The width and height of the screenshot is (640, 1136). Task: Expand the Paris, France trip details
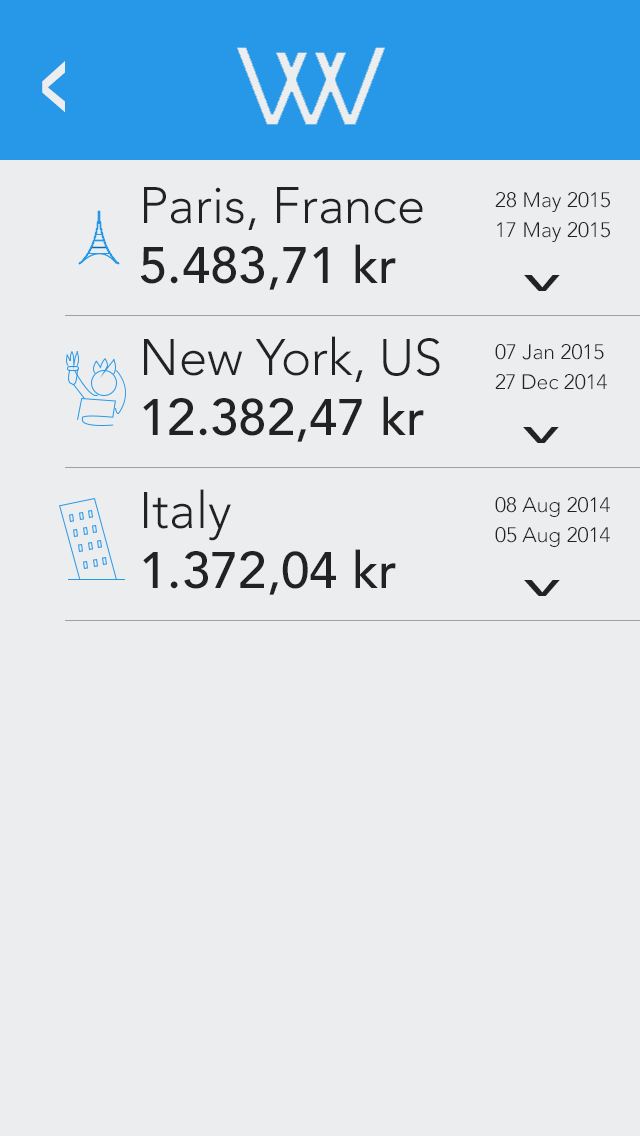541,282
